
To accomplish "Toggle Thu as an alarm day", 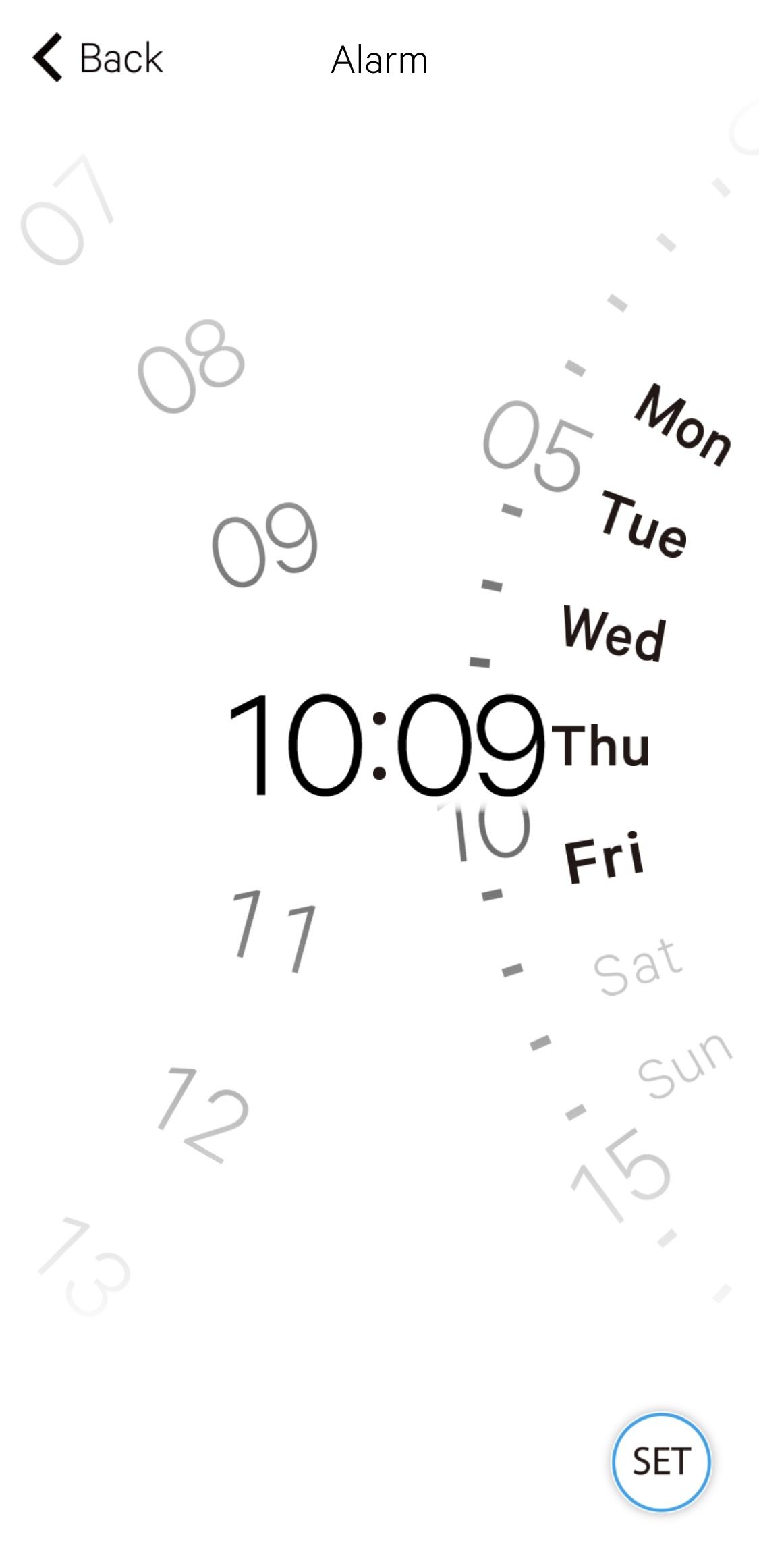I will coord(600,746).
